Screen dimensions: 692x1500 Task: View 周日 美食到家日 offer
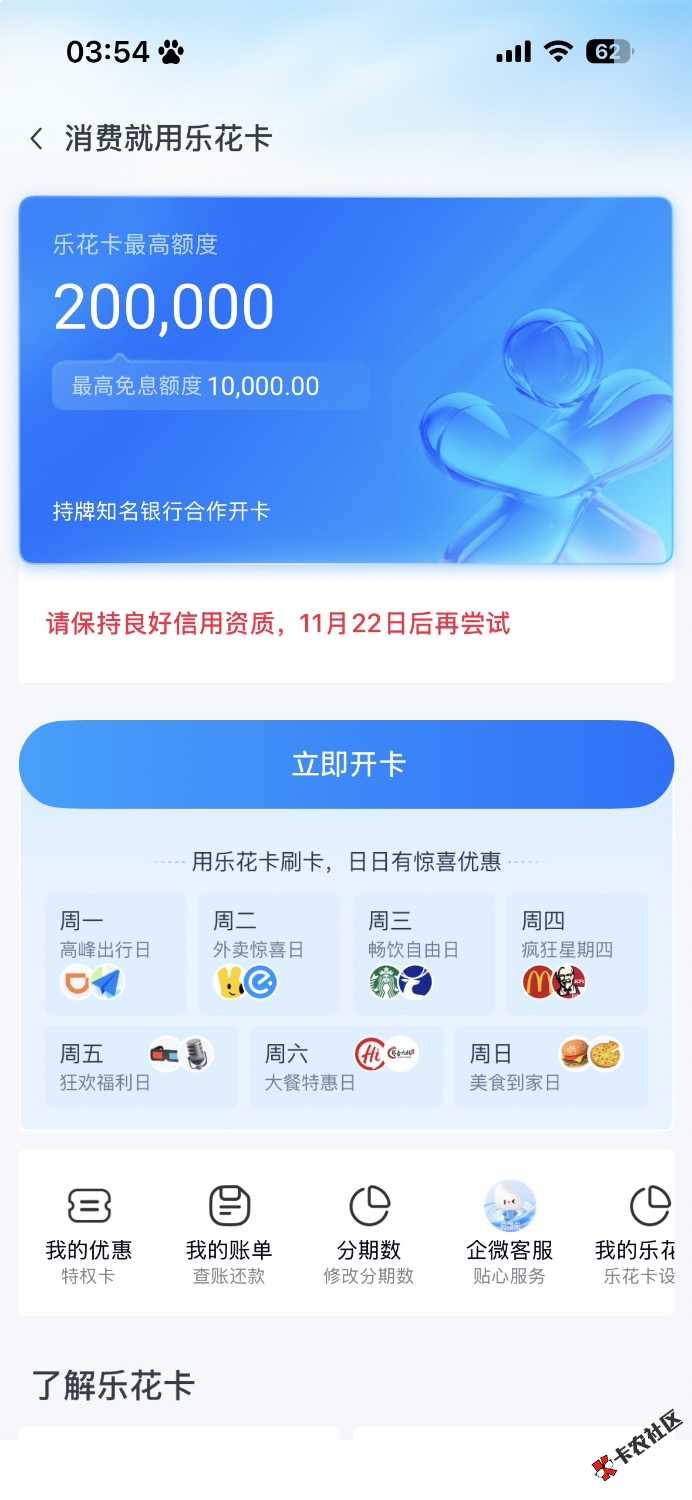coord(550,1066)
